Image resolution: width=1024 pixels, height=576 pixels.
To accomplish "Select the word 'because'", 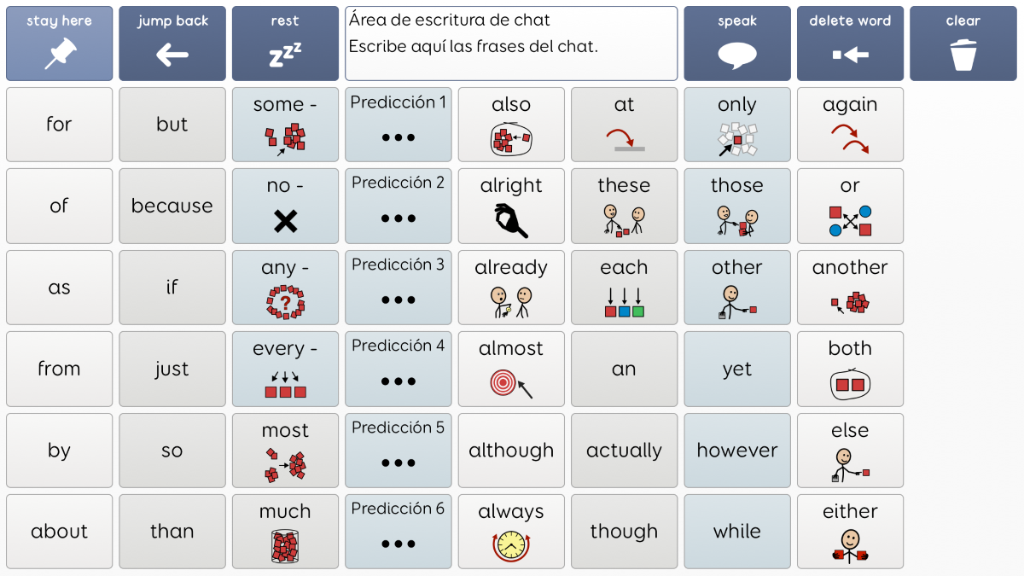I will tap(172, 206).
